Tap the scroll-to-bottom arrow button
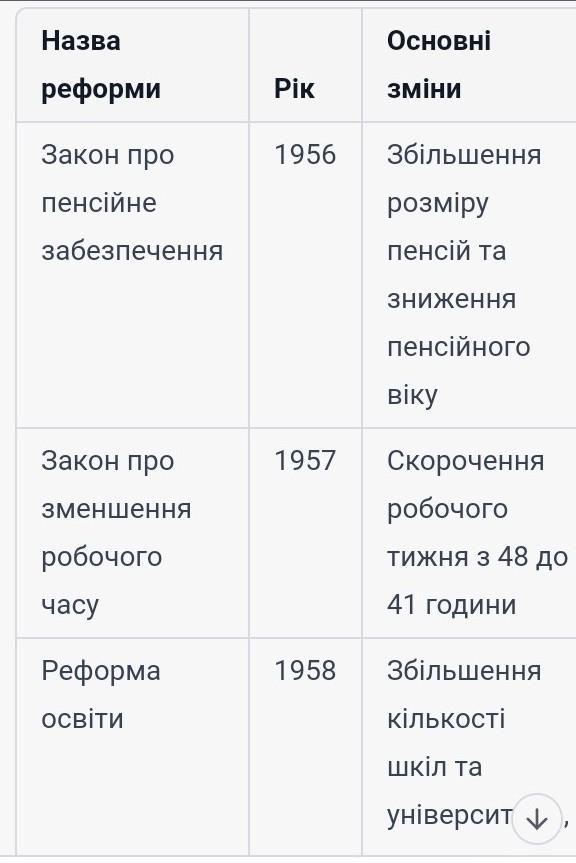This screenshot has width=576, height=863. (x=536, y=820)
